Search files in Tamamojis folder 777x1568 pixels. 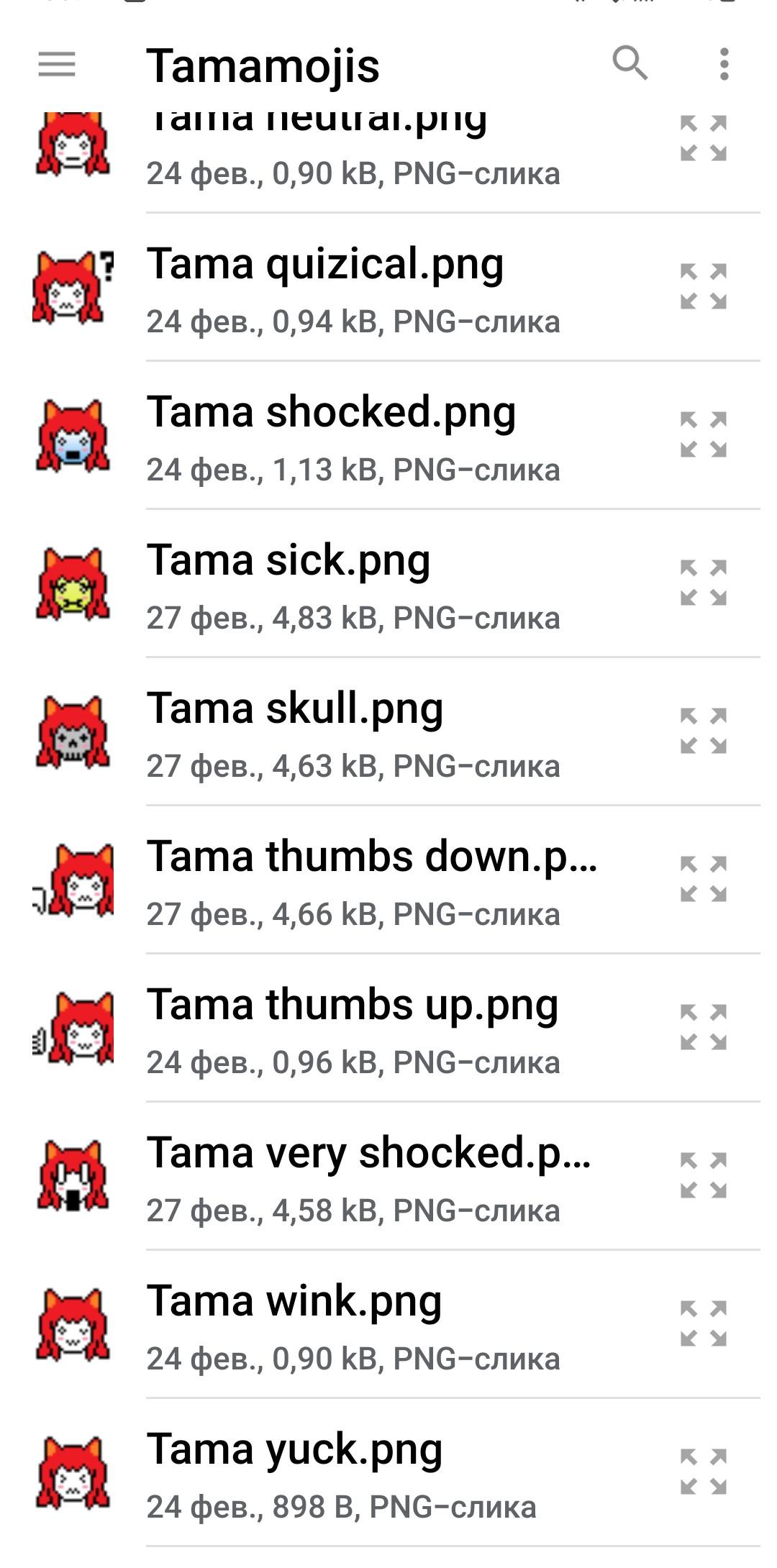(630, 63)
